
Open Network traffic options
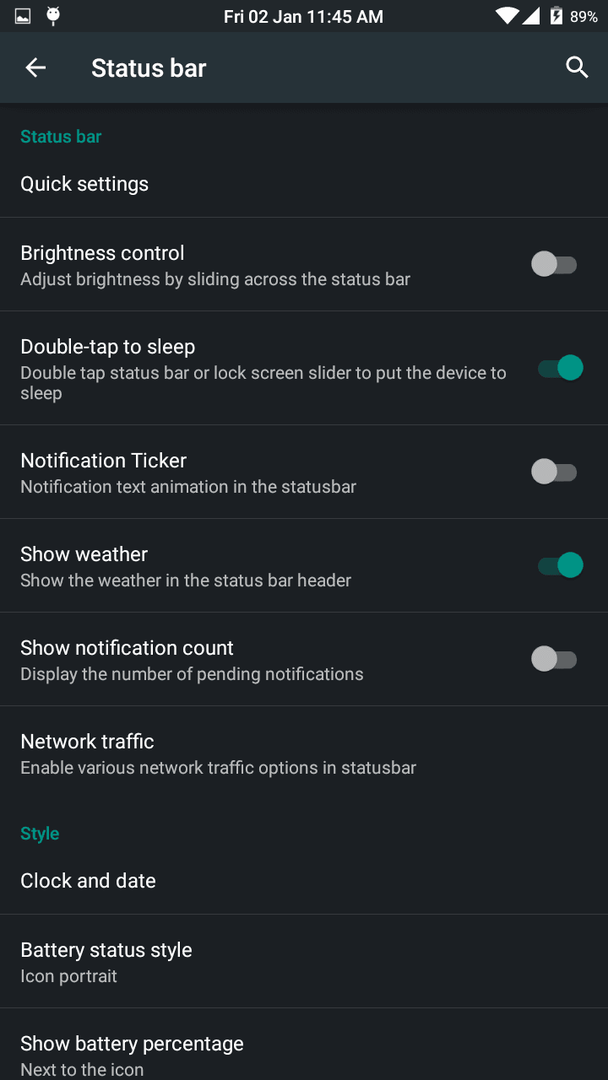click(304, 754)
